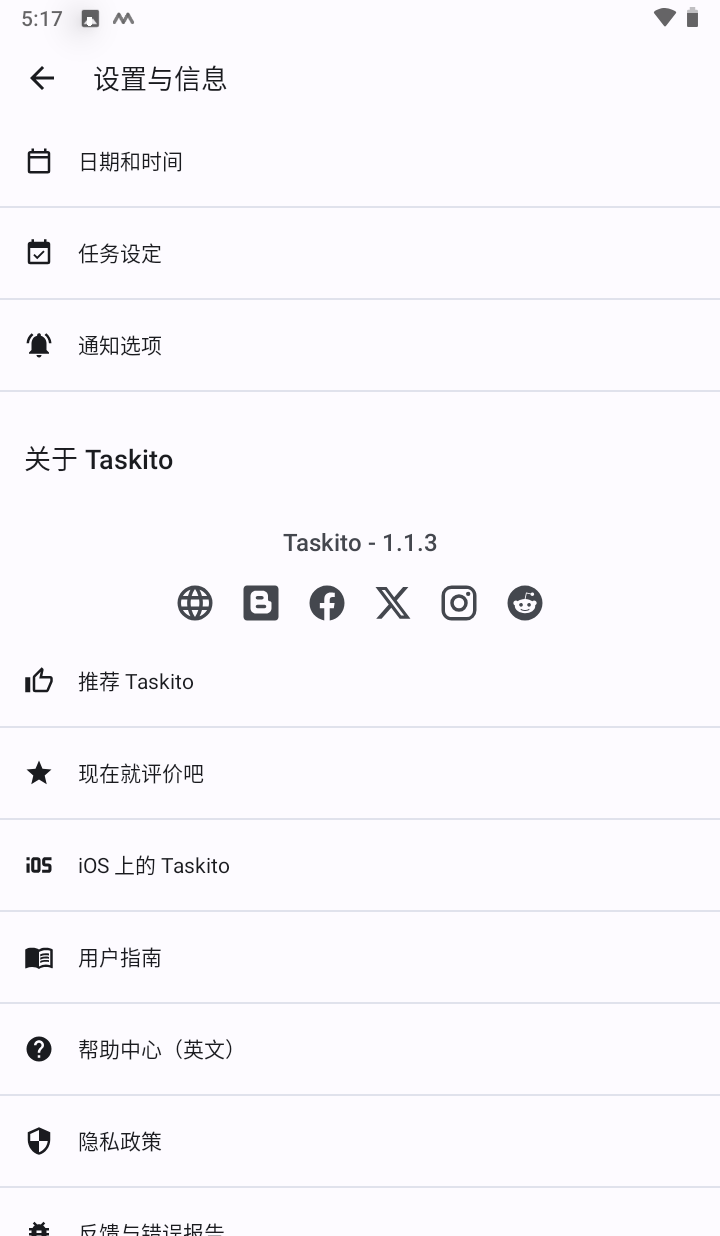Tap the open book icon beside 用户指南
The height and width of the screenshot is (1236, 720).
38,957
